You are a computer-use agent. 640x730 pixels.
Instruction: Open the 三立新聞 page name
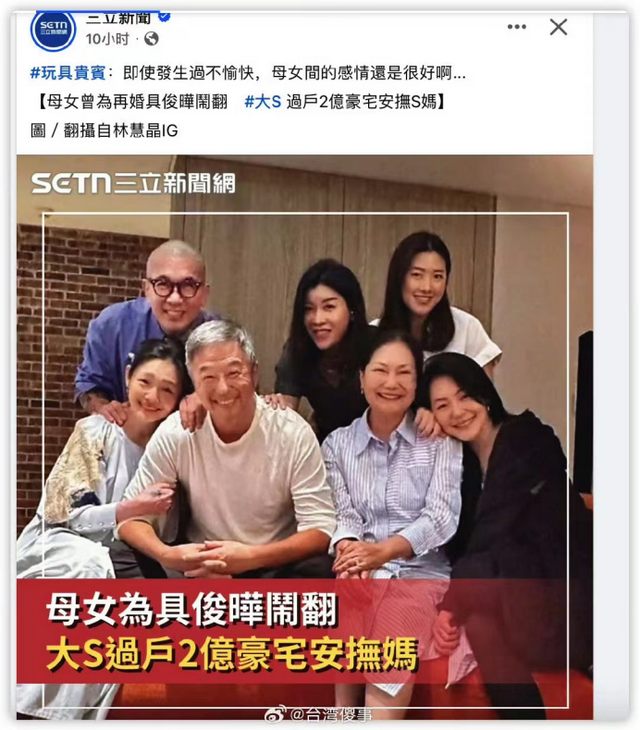point(116,14)
